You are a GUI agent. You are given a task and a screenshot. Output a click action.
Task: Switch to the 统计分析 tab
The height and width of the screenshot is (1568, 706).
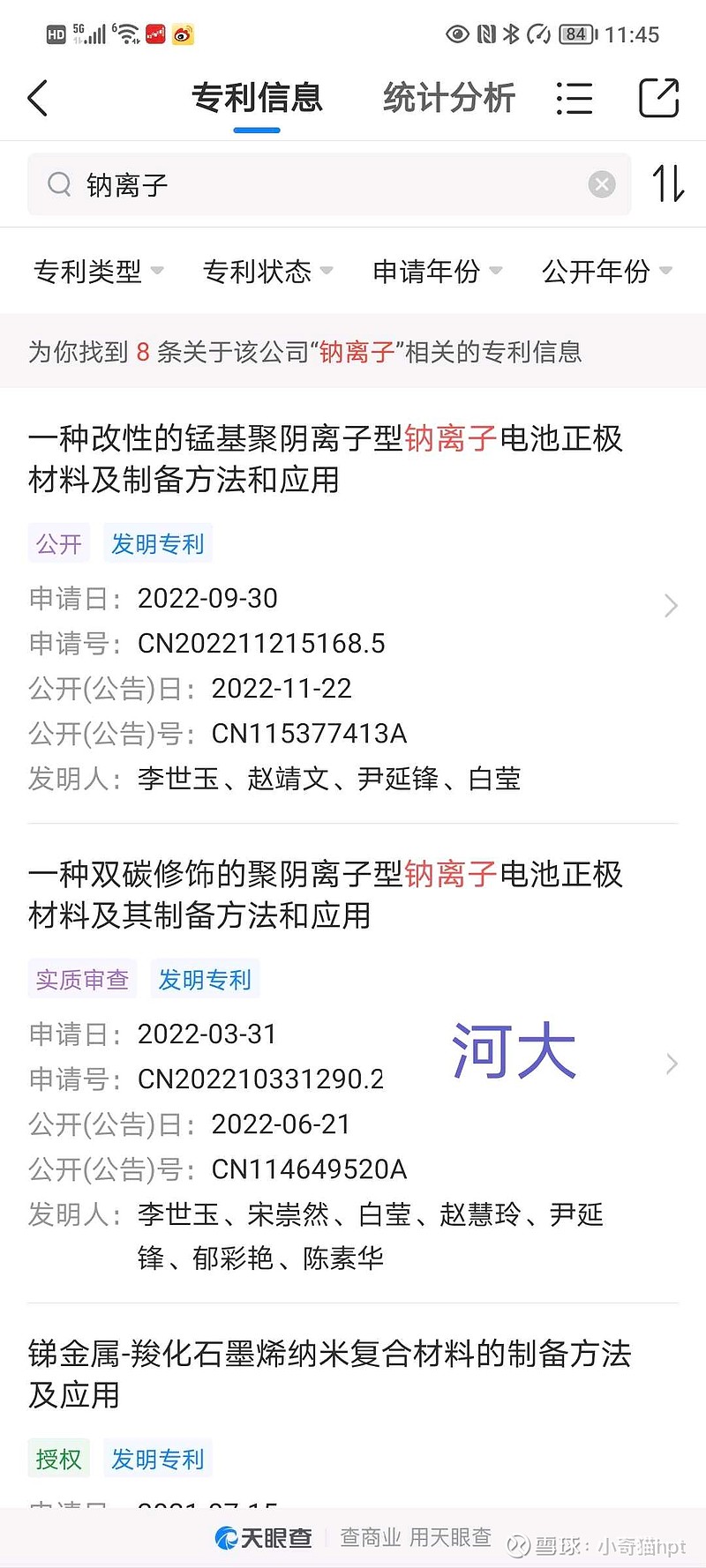tap(448, 97)
